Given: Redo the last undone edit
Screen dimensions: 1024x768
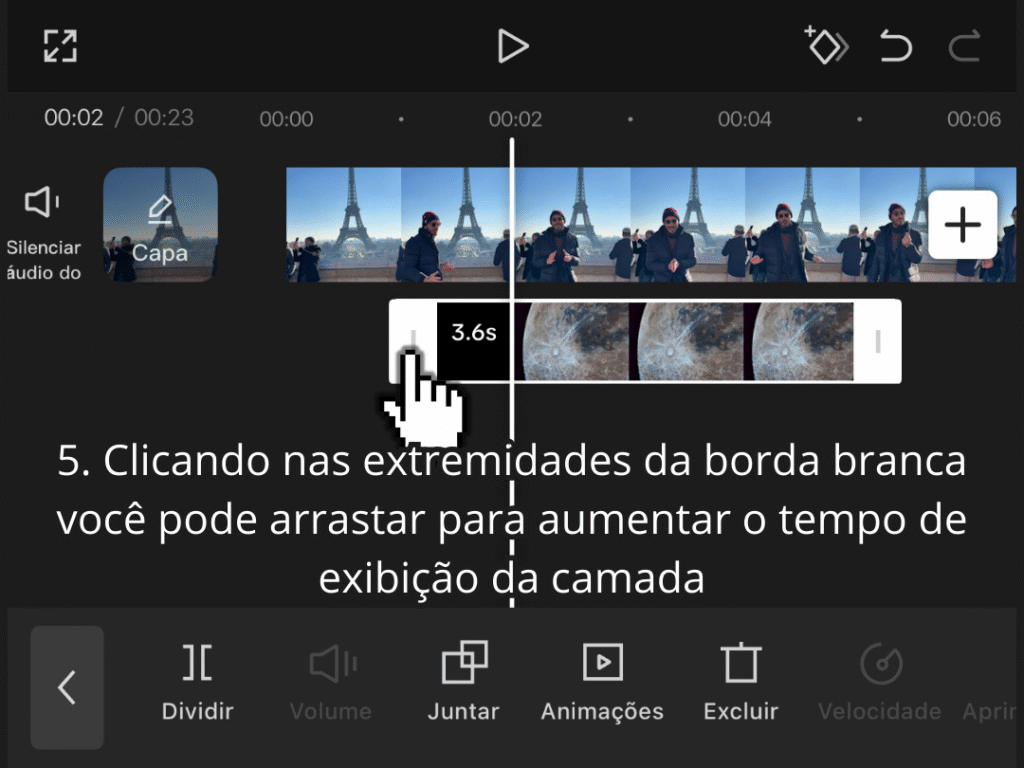Looking at the screenshot, I should coord(964,46).
